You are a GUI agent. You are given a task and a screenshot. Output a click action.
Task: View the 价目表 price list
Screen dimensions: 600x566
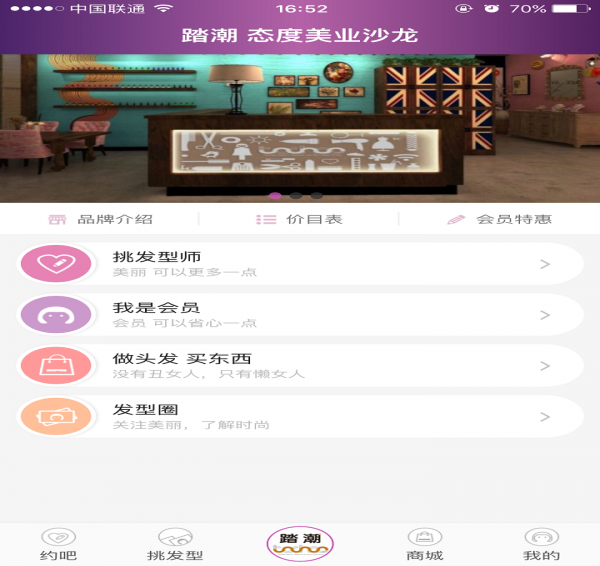tap(299, 219)
